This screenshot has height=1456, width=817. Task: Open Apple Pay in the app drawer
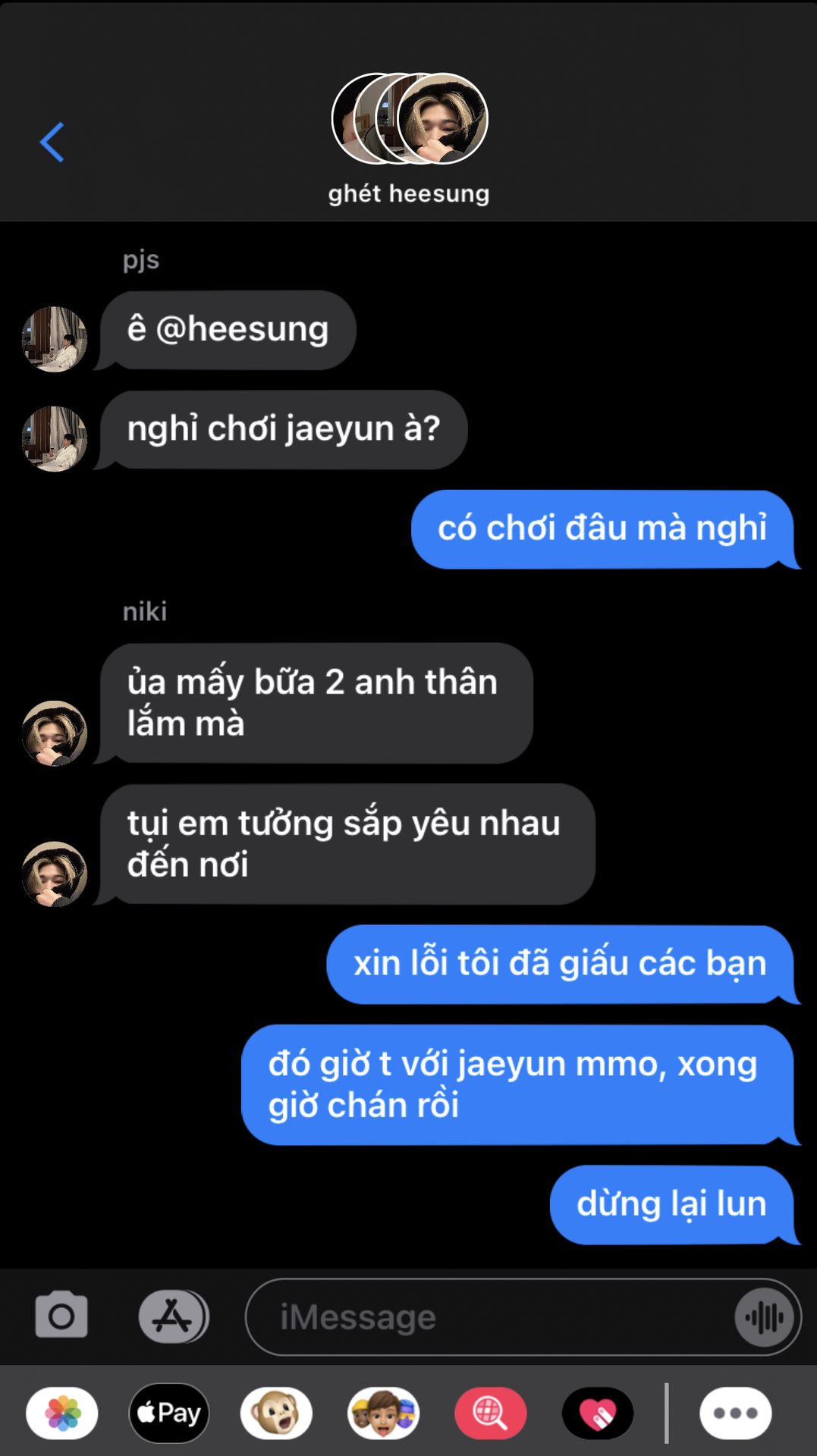(169, 1414)
